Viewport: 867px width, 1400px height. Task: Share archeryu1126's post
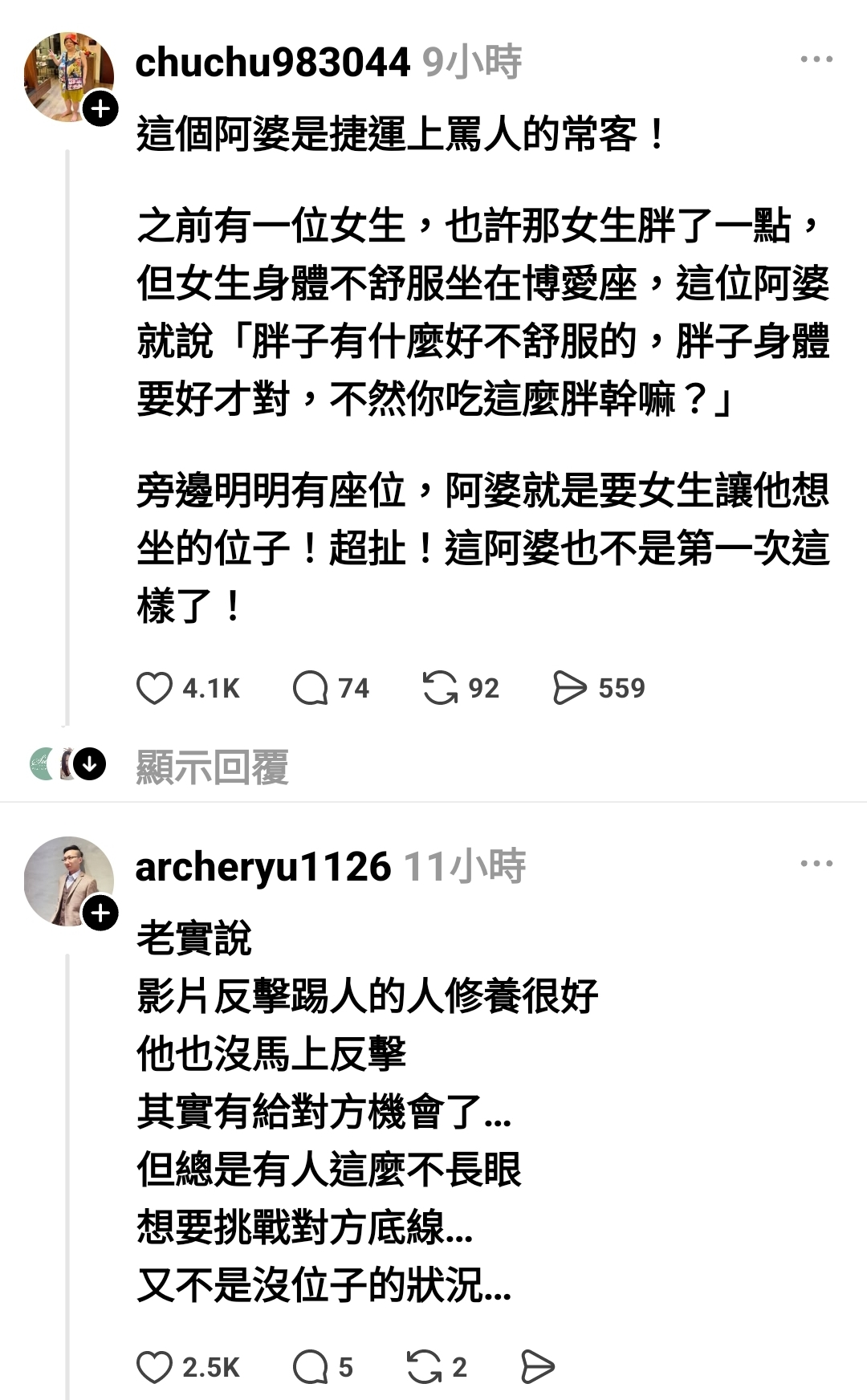(x=537, y=1368)
